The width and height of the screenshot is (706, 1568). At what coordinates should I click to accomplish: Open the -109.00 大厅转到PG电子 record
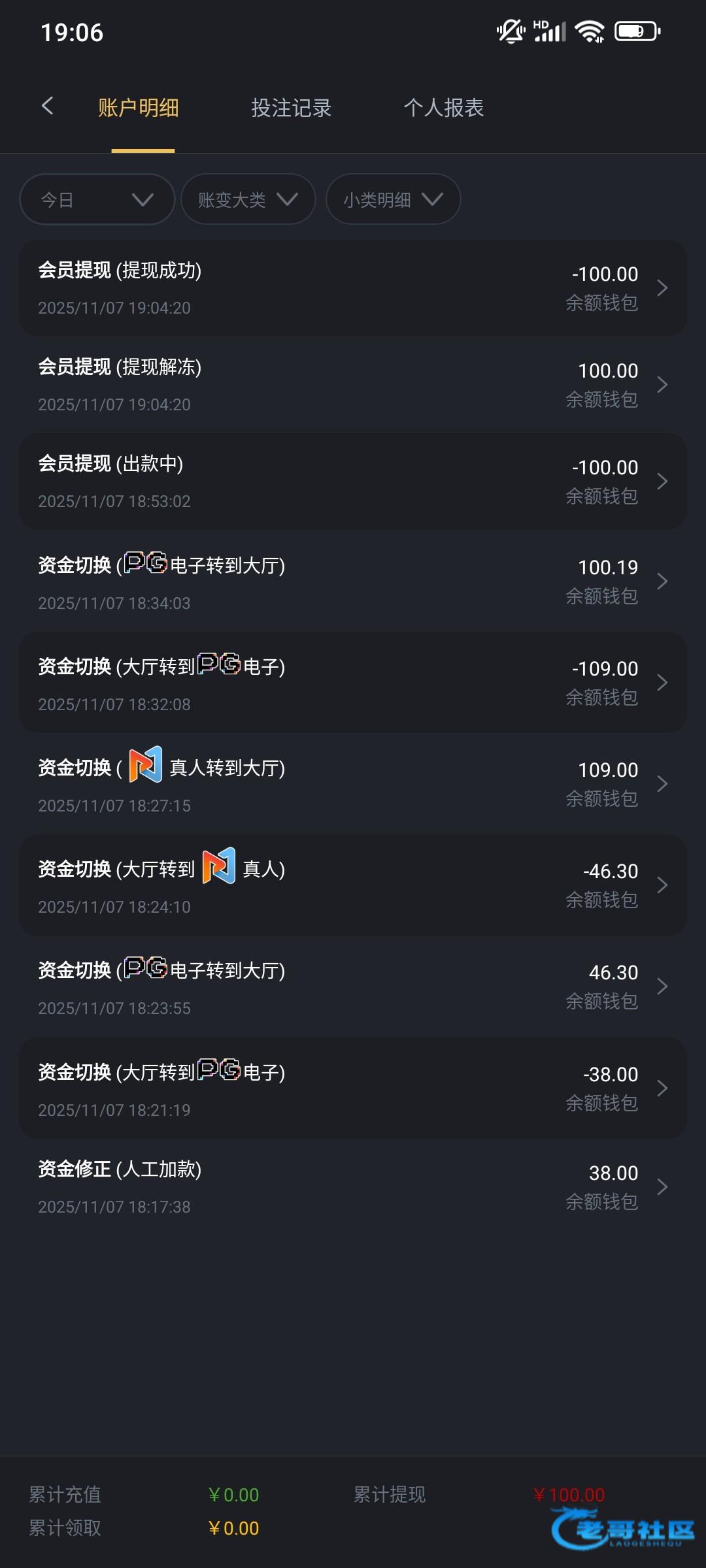[353, 682]
